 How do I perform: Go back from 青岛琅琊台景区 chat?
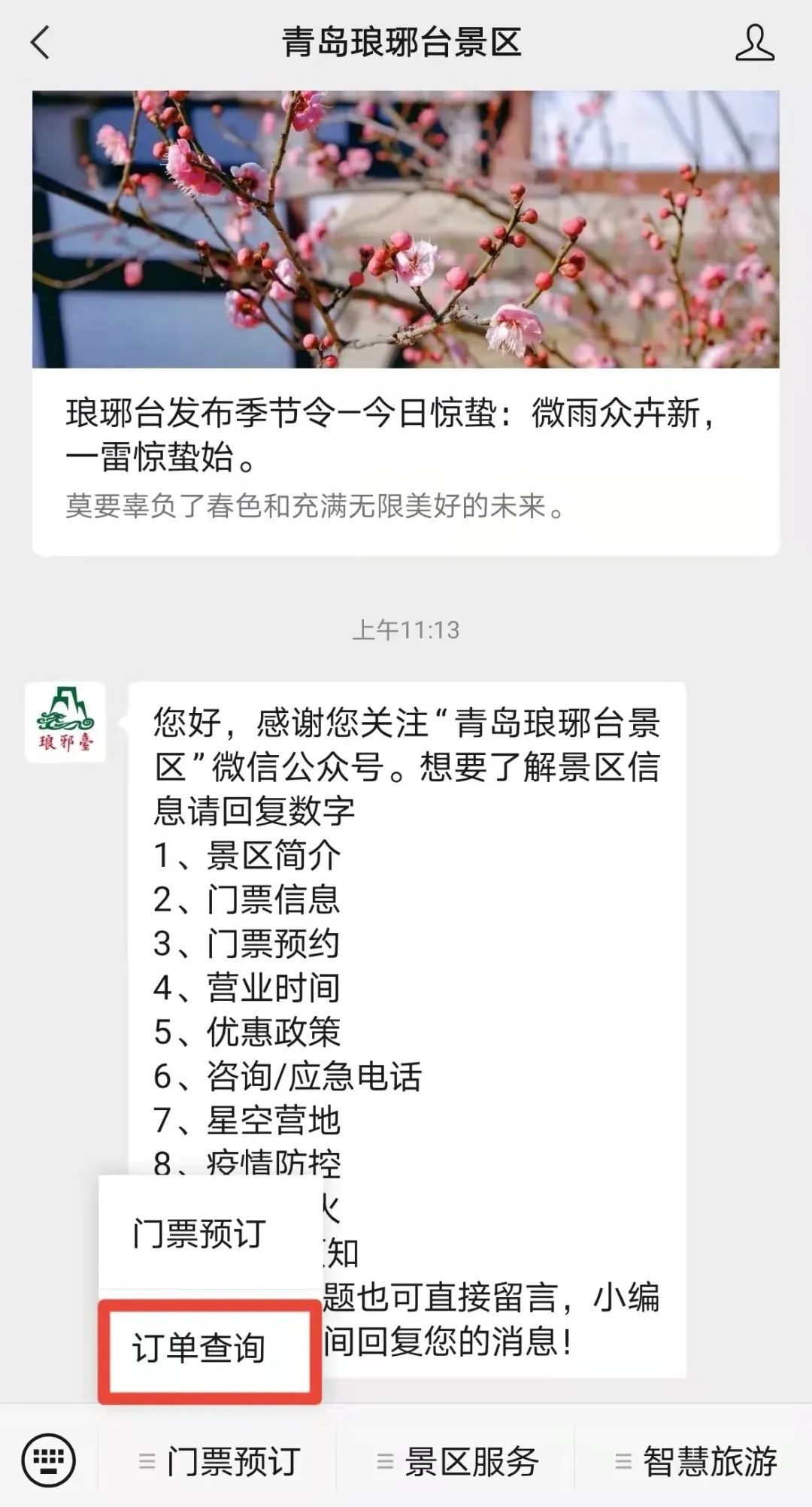pos(41,43)
